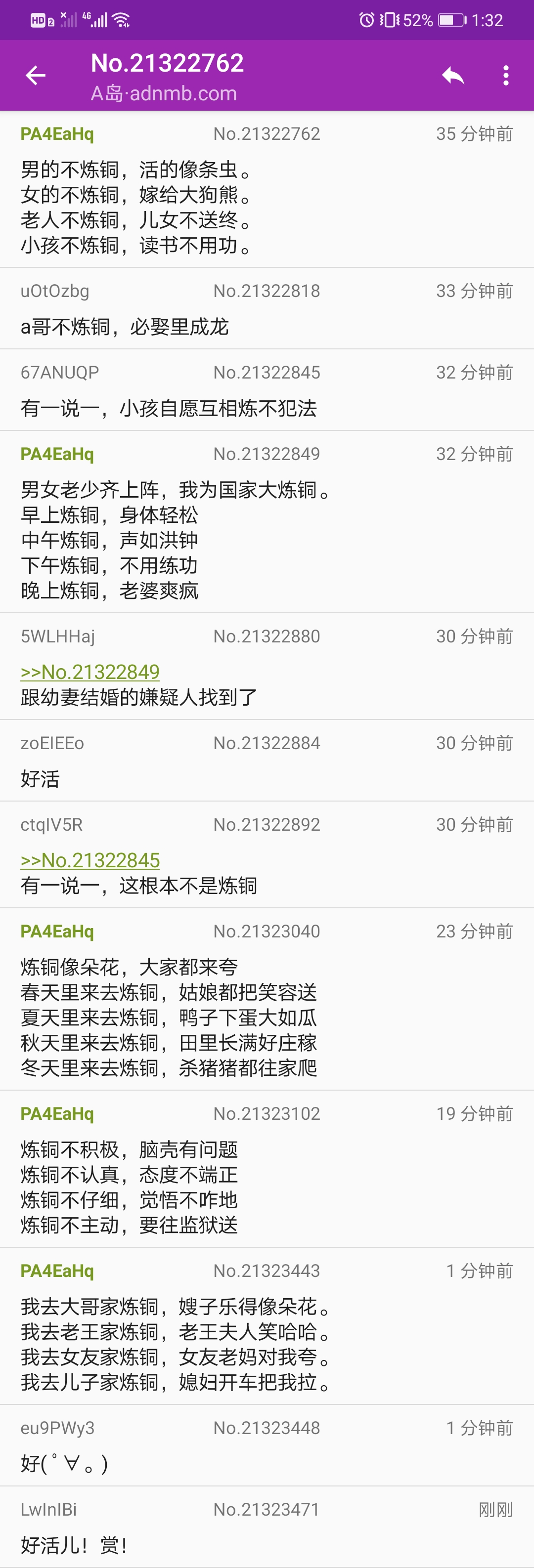The height and width of the screenshot is (1568, 534).
Task: Go back using the arrow
Action: 35,76
